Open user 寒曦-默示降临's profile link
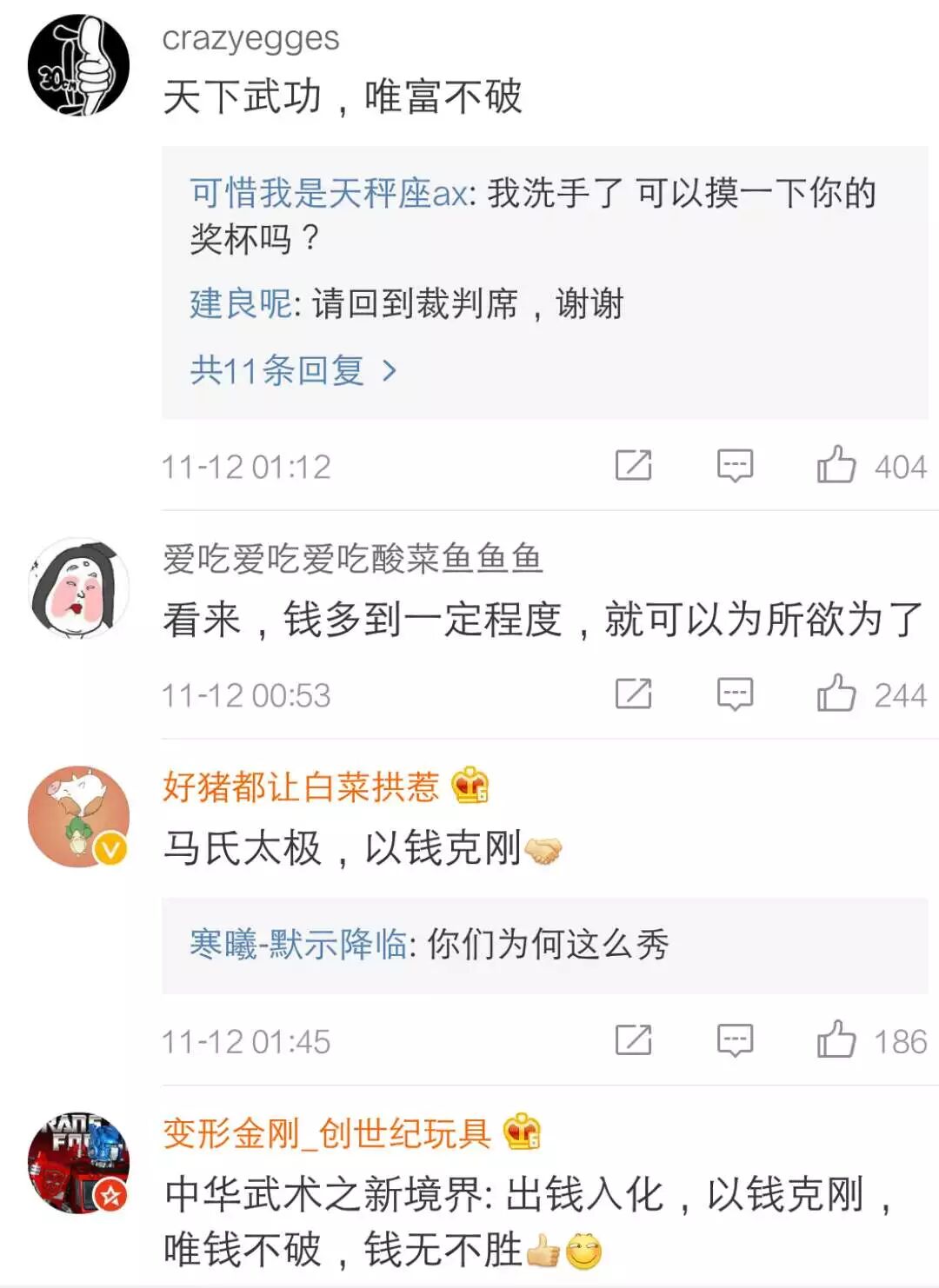939x1288 pixels. [x=297, y=945]
